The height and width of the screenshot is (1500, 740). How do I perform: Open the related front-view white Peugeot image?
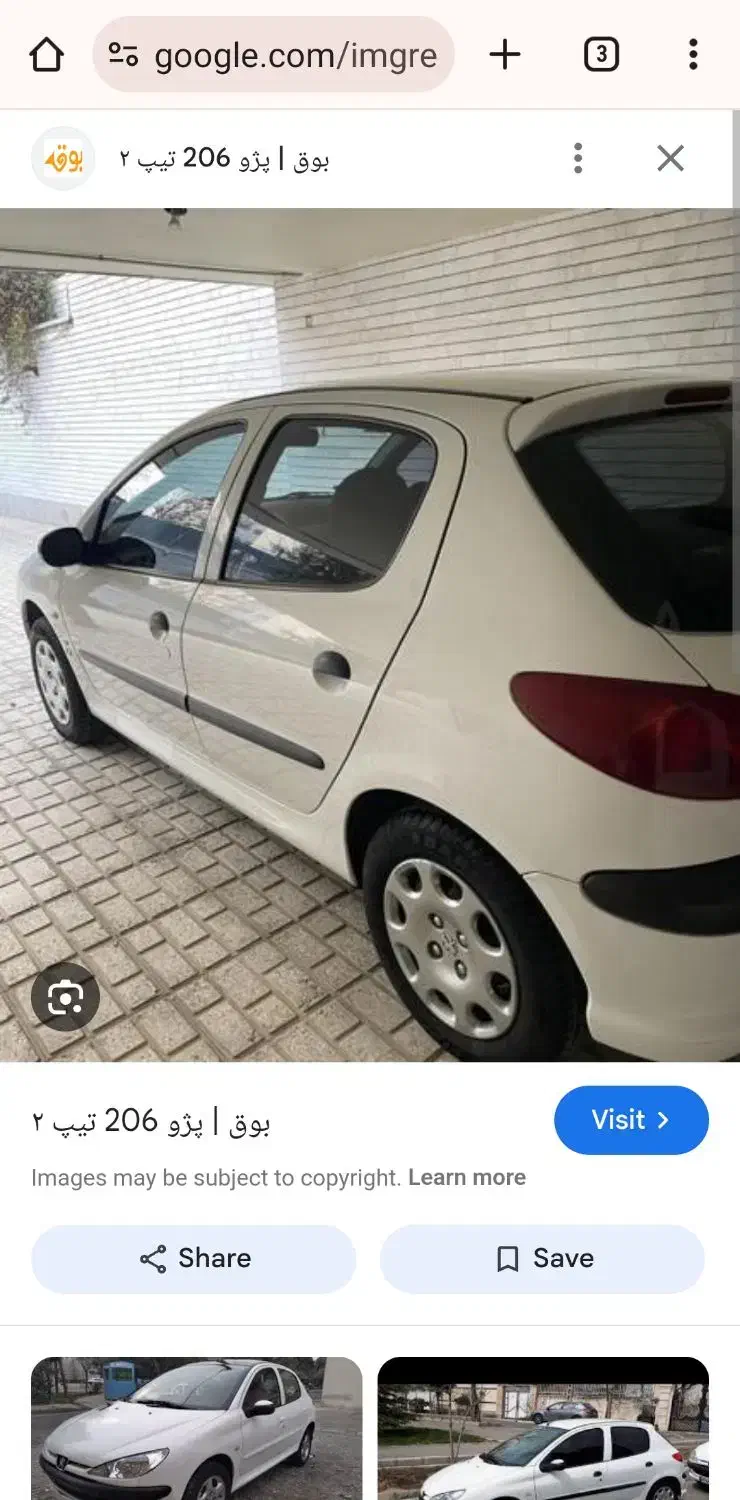pos(196,1428)
